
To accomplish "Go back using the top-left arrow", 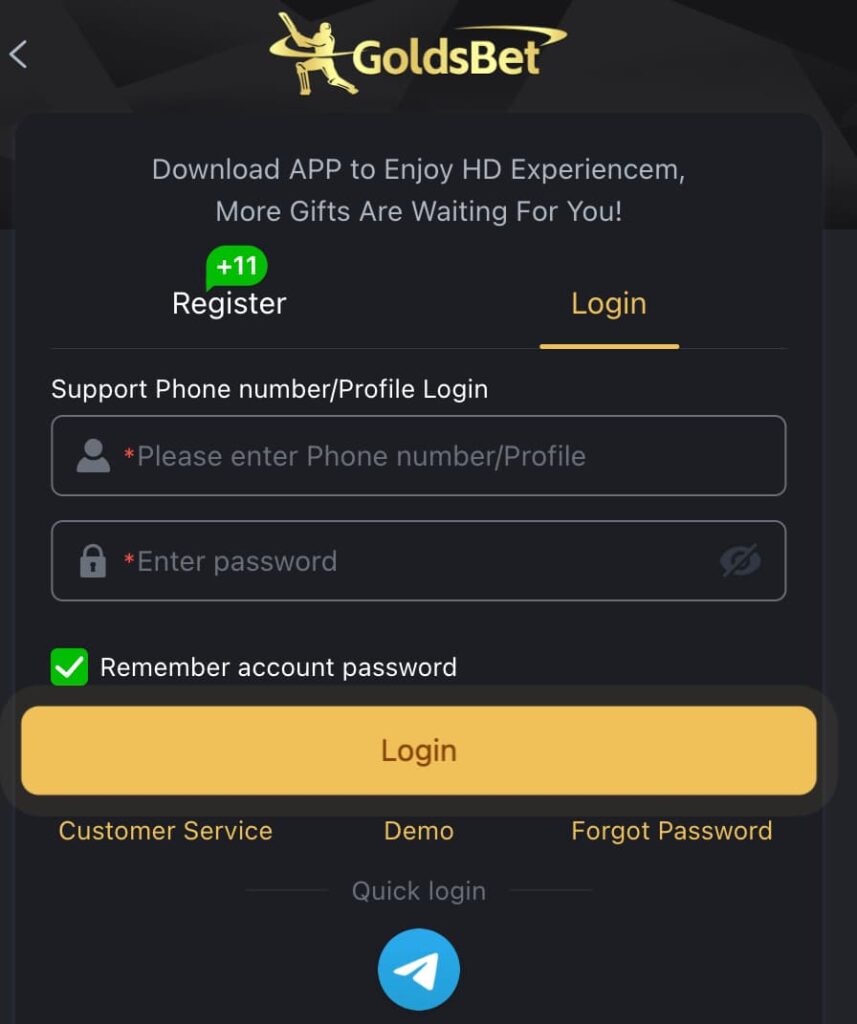I will (x=18, y=54).
